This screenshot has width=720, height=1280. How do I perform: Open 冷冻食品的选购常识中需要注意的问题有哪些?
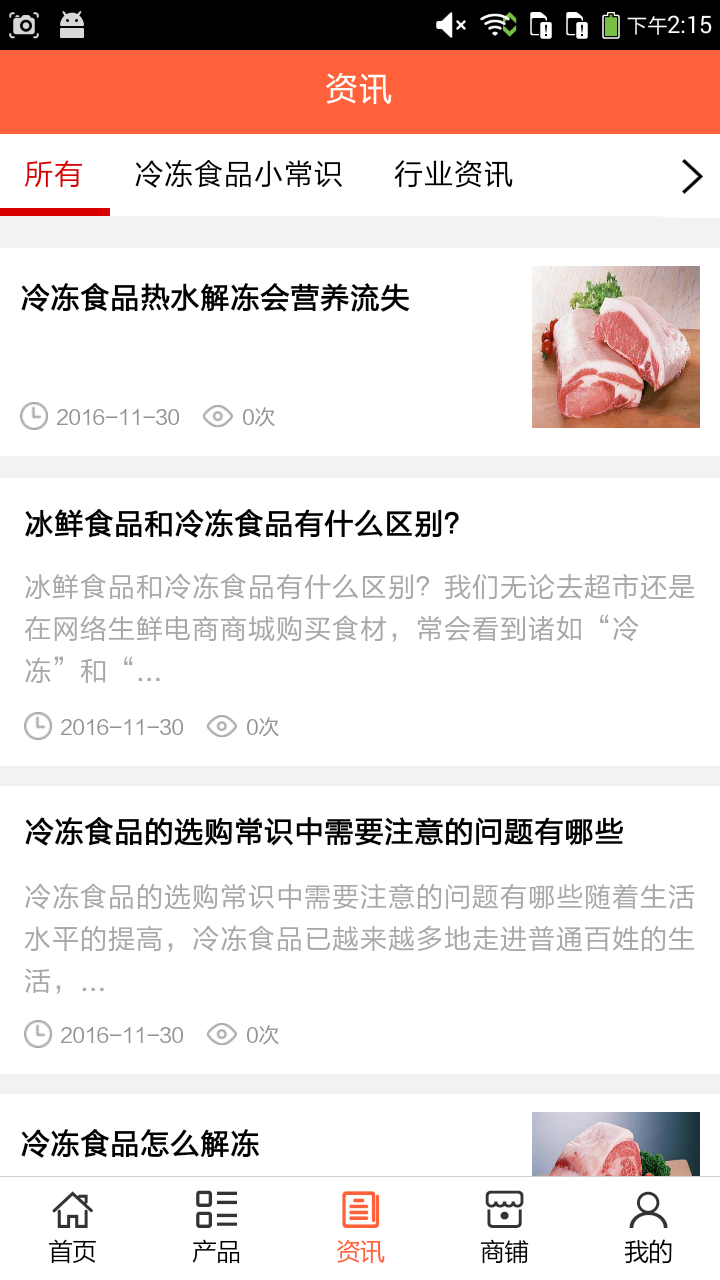pos(324,832)
